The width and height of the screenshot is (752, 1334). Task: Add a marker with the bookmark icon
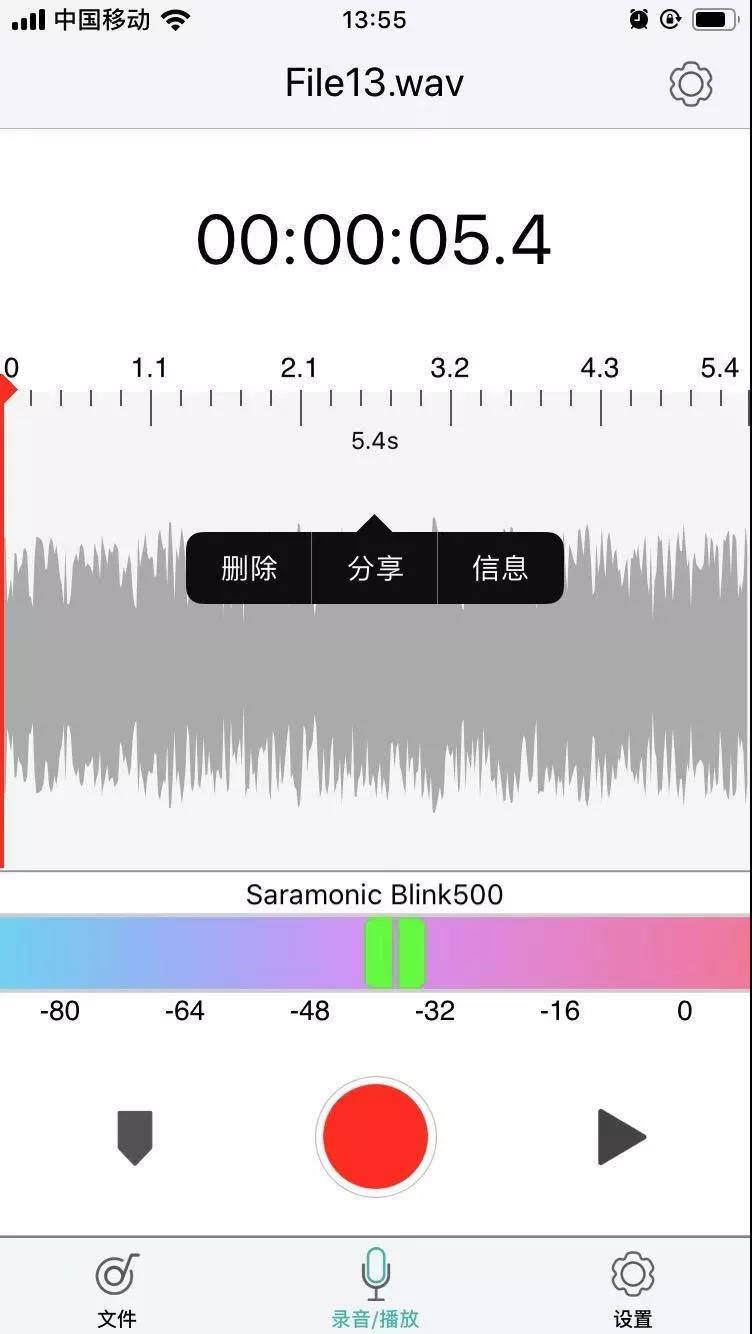pos(135,1137)
